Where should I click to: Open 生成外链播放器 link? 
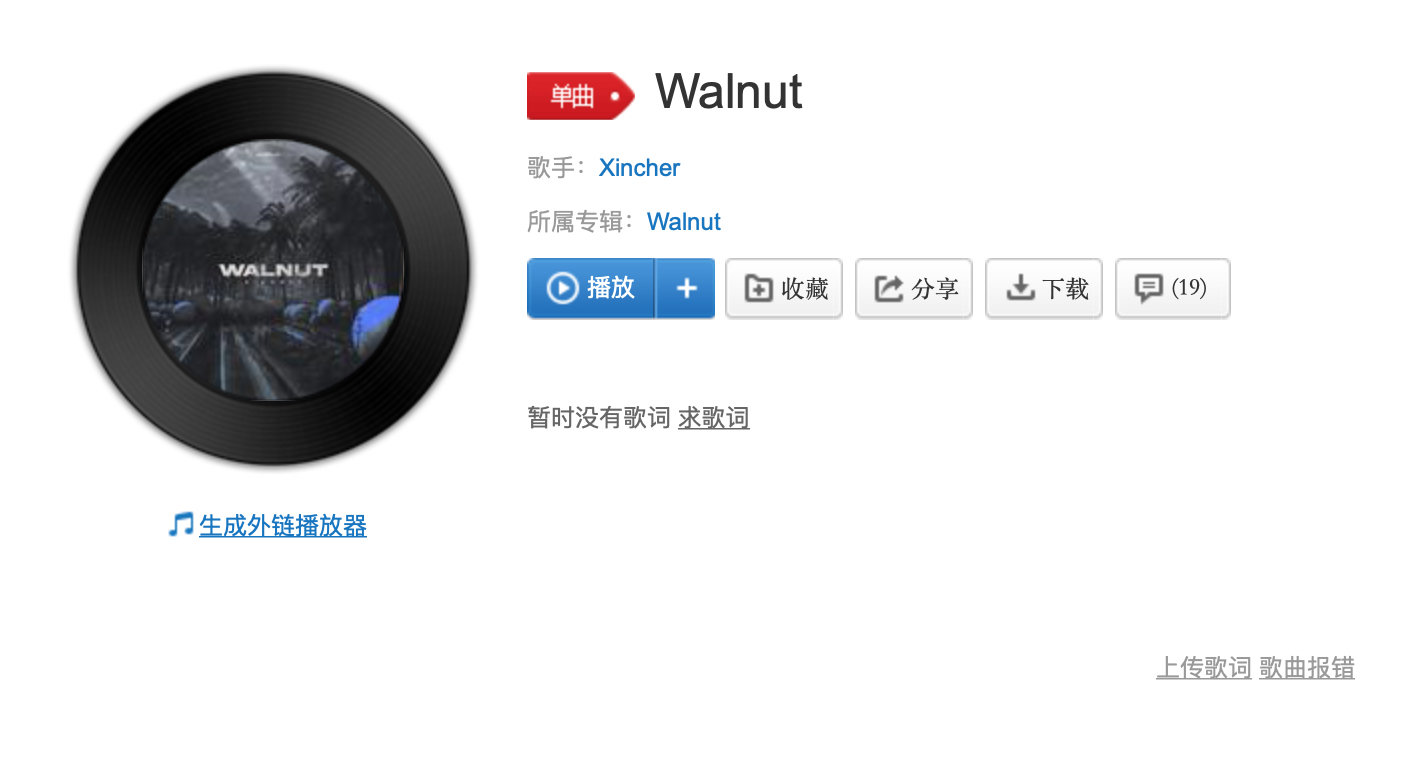click(282, 526)
